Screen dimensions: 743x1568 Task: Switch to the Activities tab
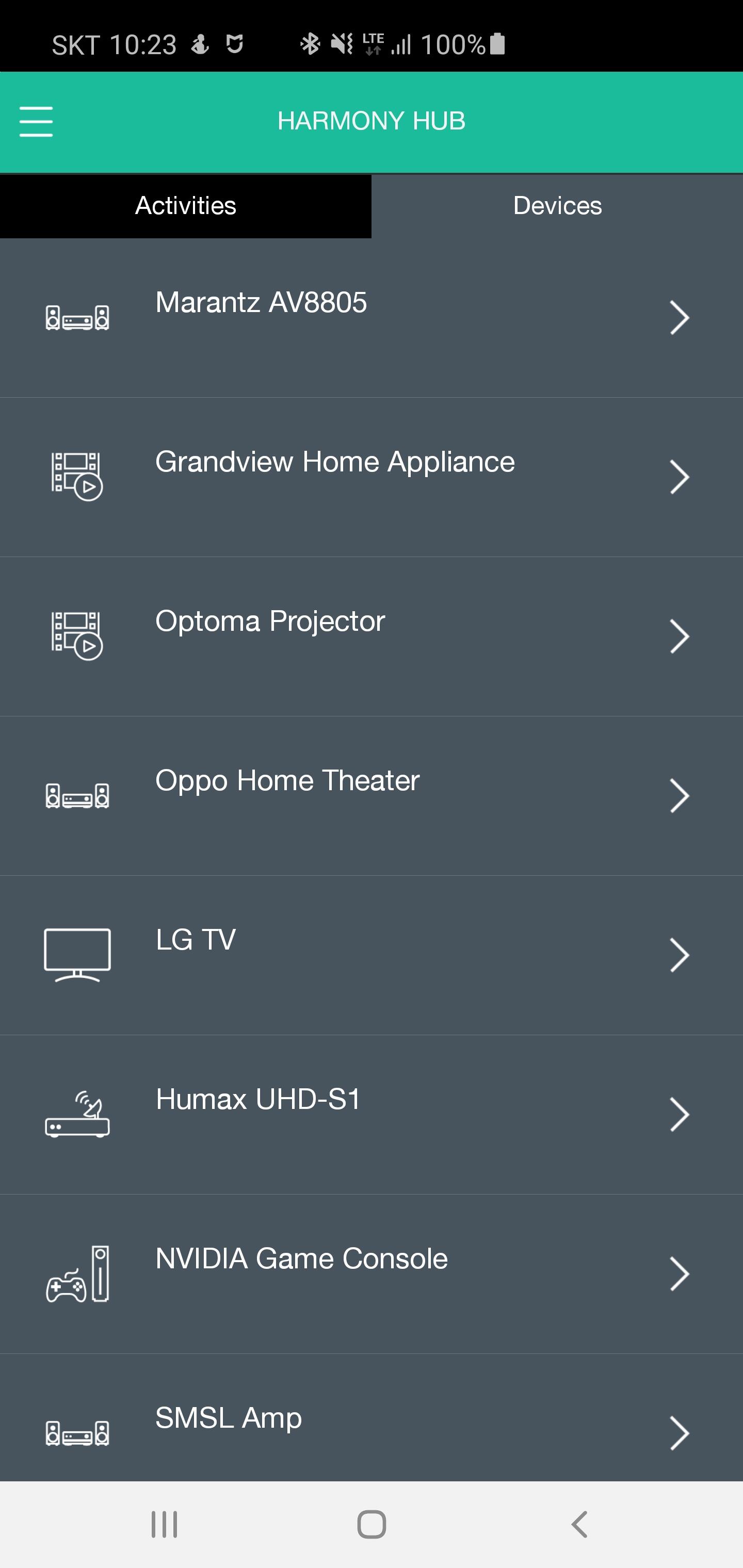point(185,206)
